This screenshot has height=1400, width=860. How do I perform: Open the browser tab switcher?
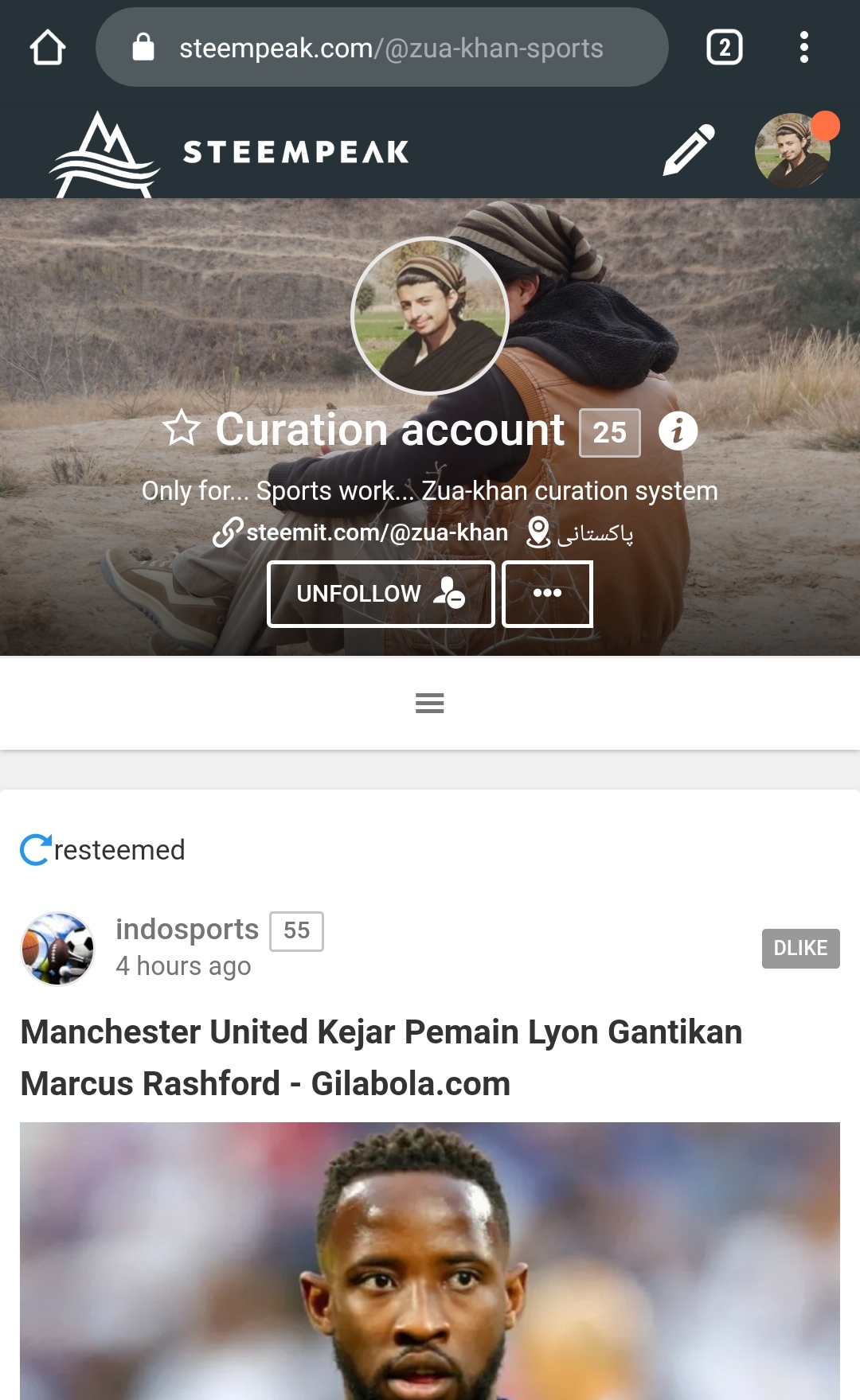coord(724,48)
